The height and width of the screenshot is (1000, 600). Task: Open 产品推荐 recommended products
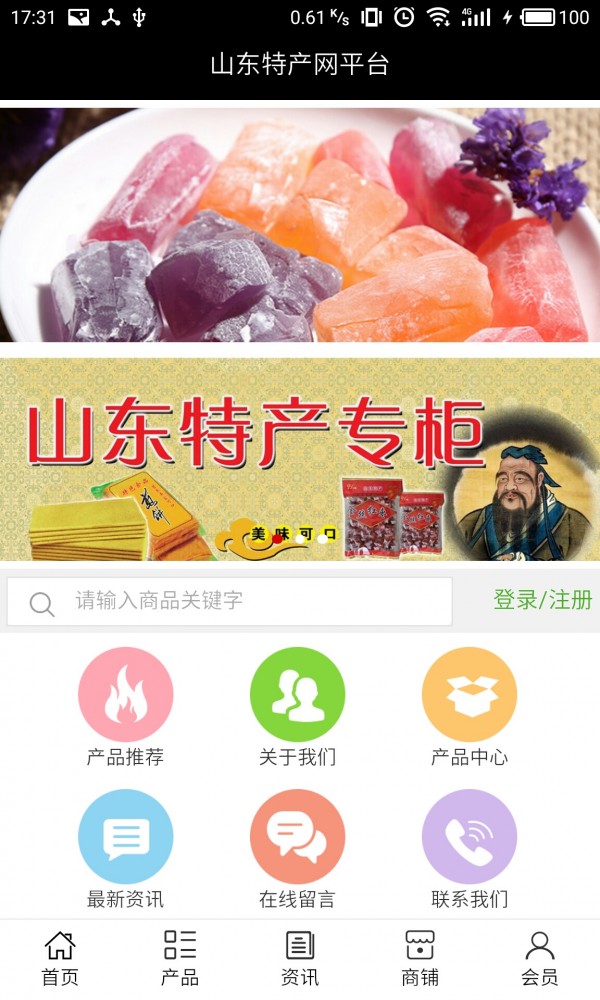(x=125, y=696)
